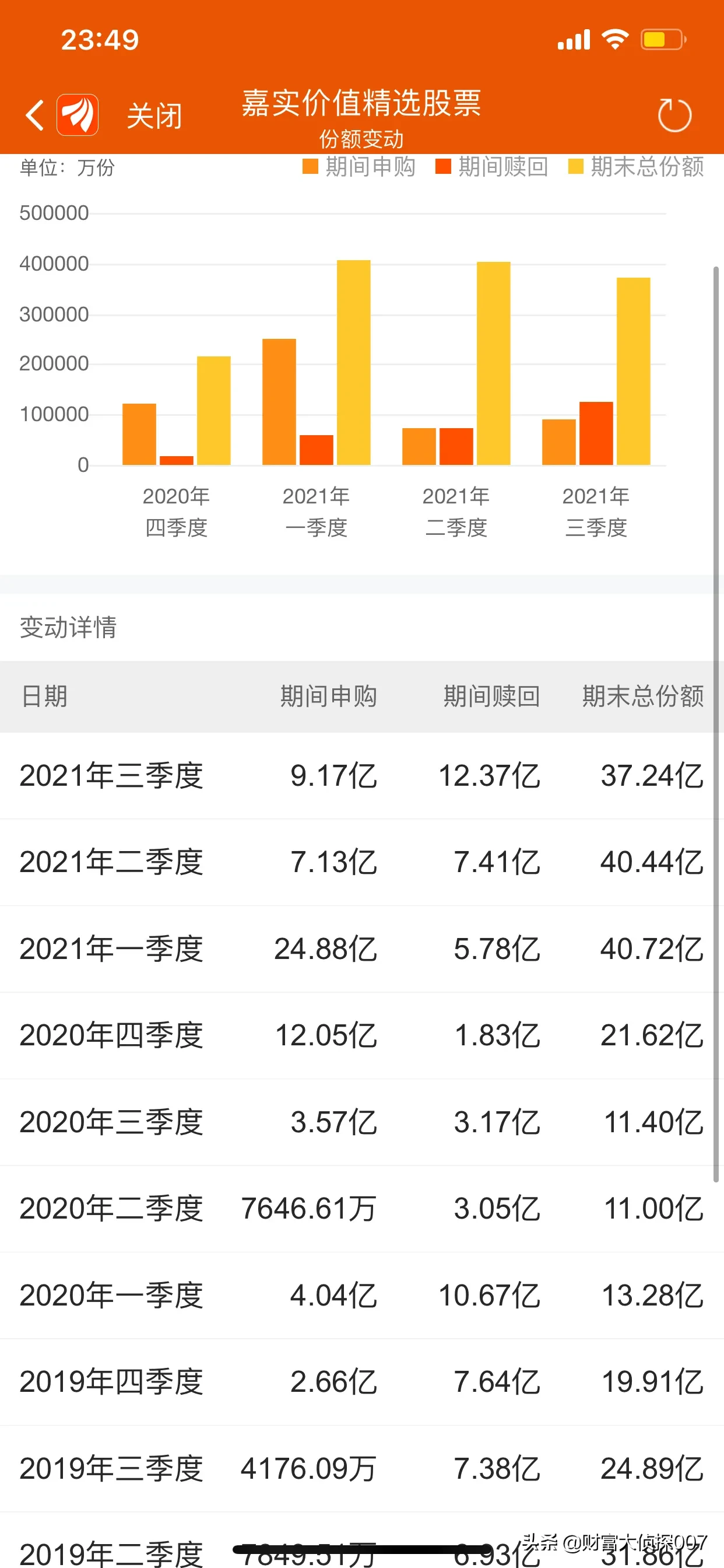The width and height of the screenshot is (724, 1568).
Task: Toggle the 期末总份额 legend series
Action: (x=636, y=166)
